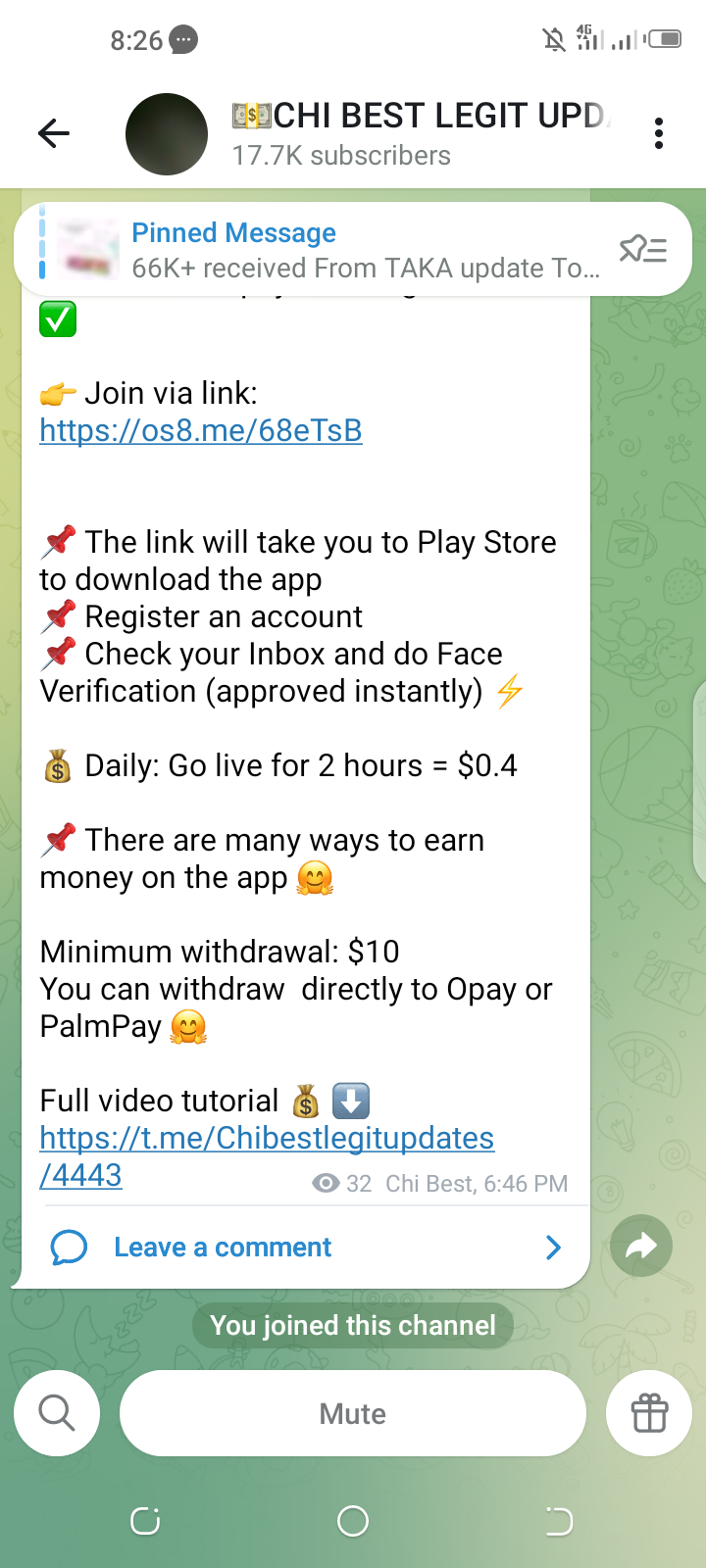
Task: Show the list of pinned messages
Action: (643, 250)
